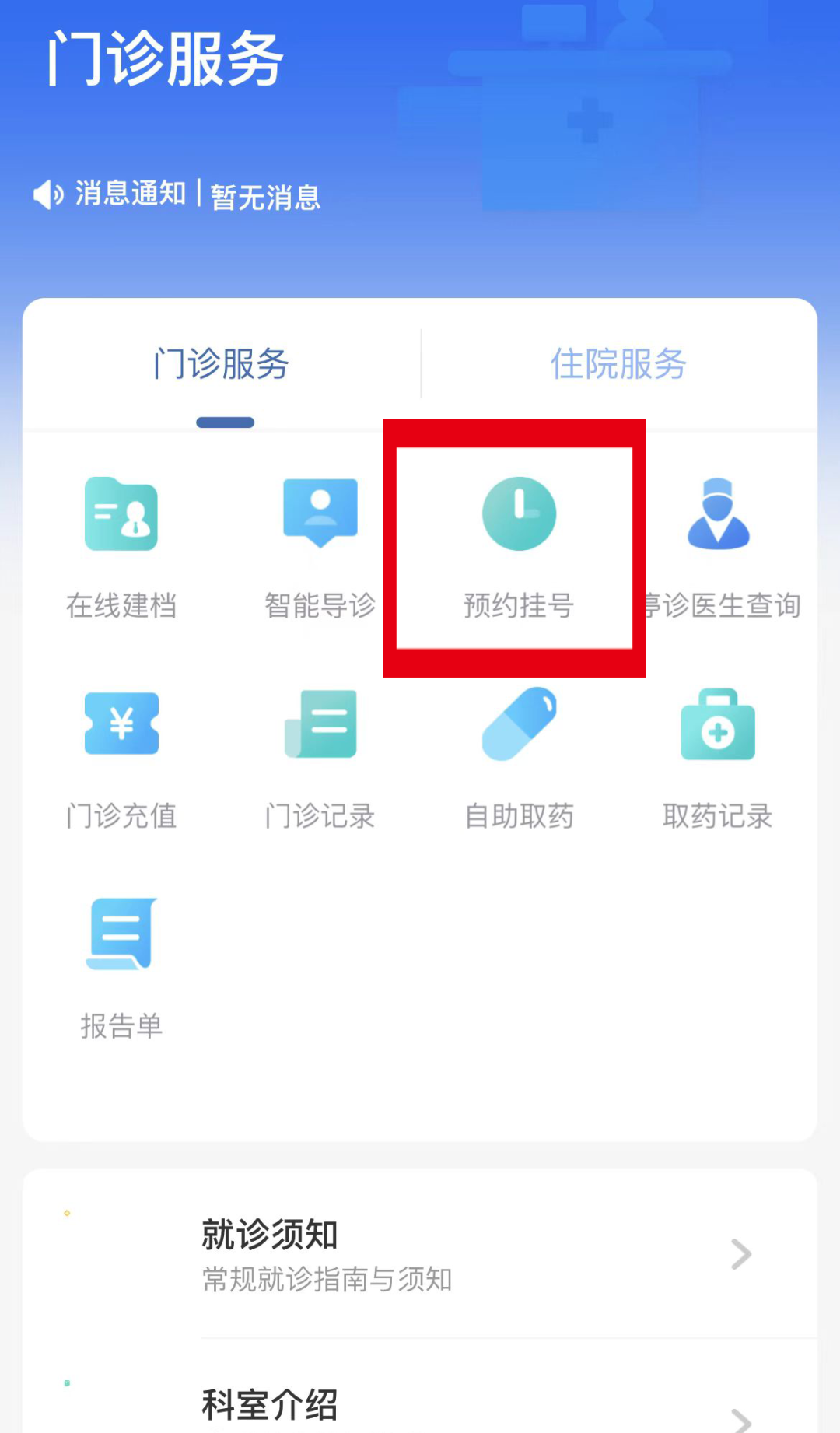Stay on the 门诊服务 outpatient tab
Screen dimensions: 840x1433
[x=220, y=364]
